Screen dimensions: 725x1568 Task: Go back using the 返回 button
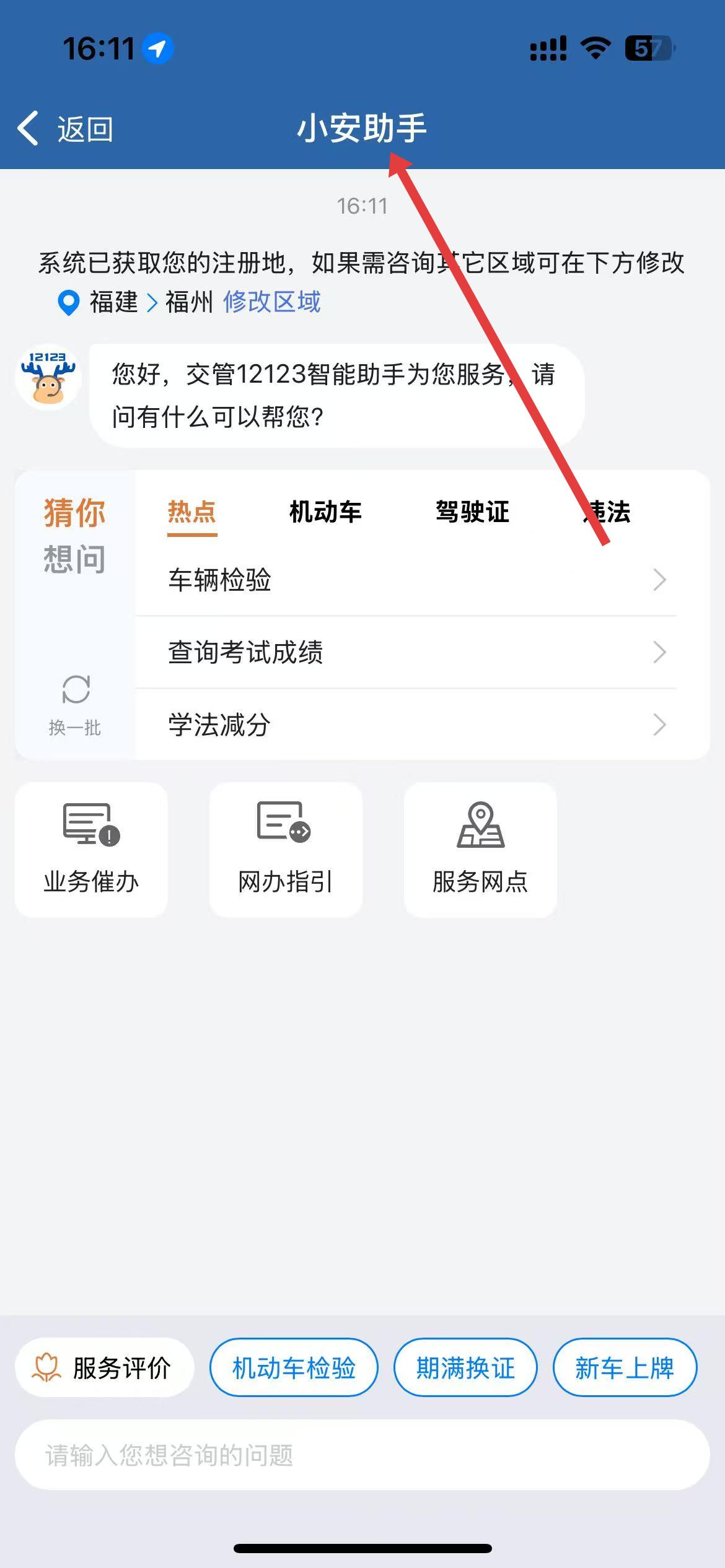coord(66,129)
